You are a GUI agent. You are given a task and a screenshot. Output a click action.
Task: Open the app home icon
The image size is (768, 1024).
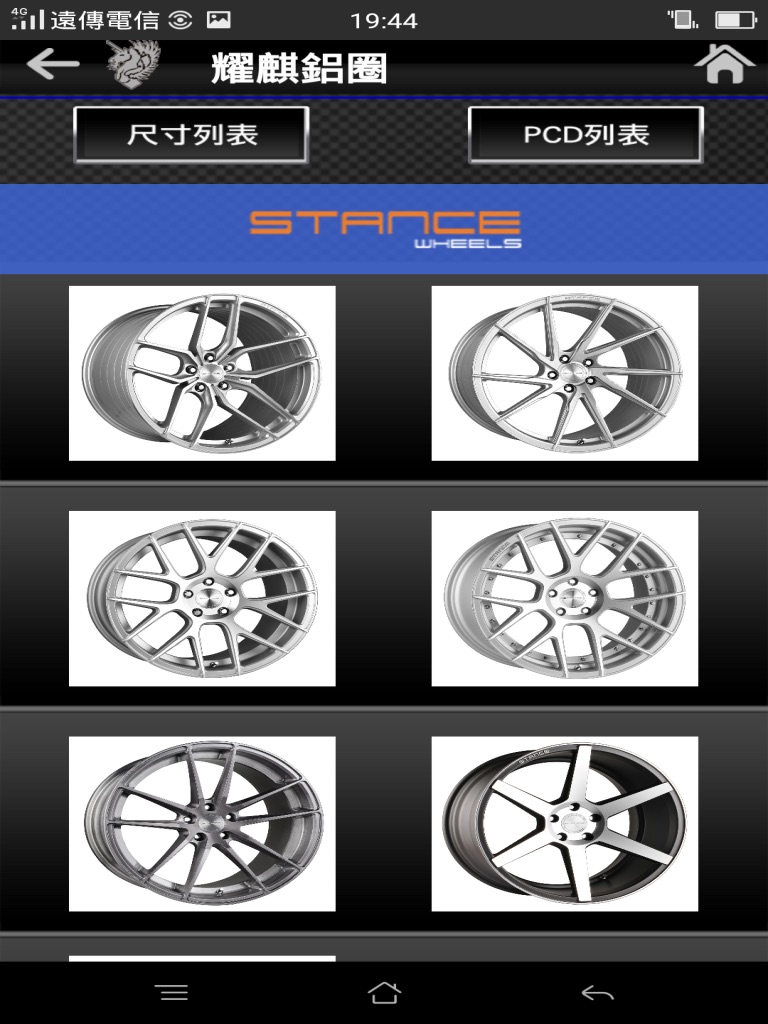click(724, 63)
